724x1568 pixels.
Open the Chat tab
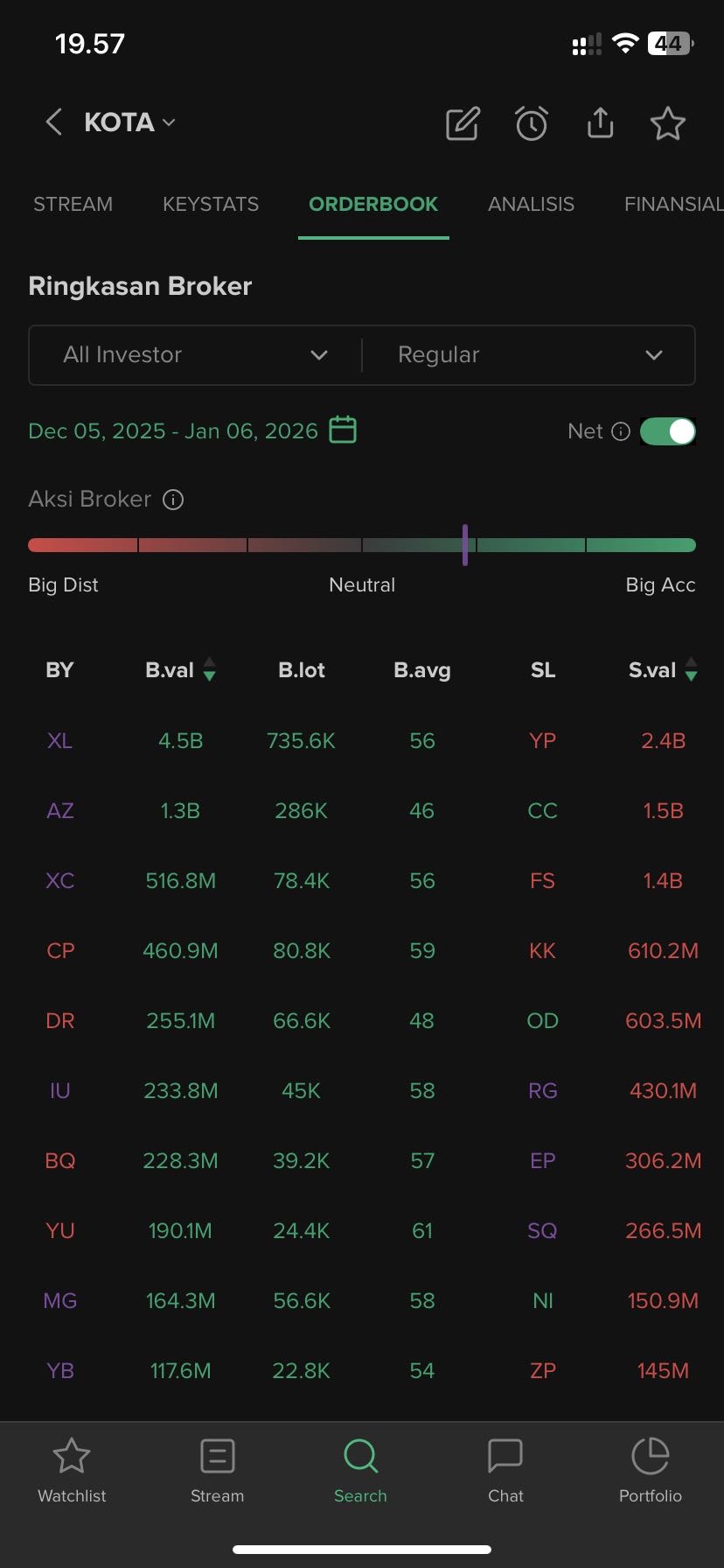click(x=505, y=1472)
